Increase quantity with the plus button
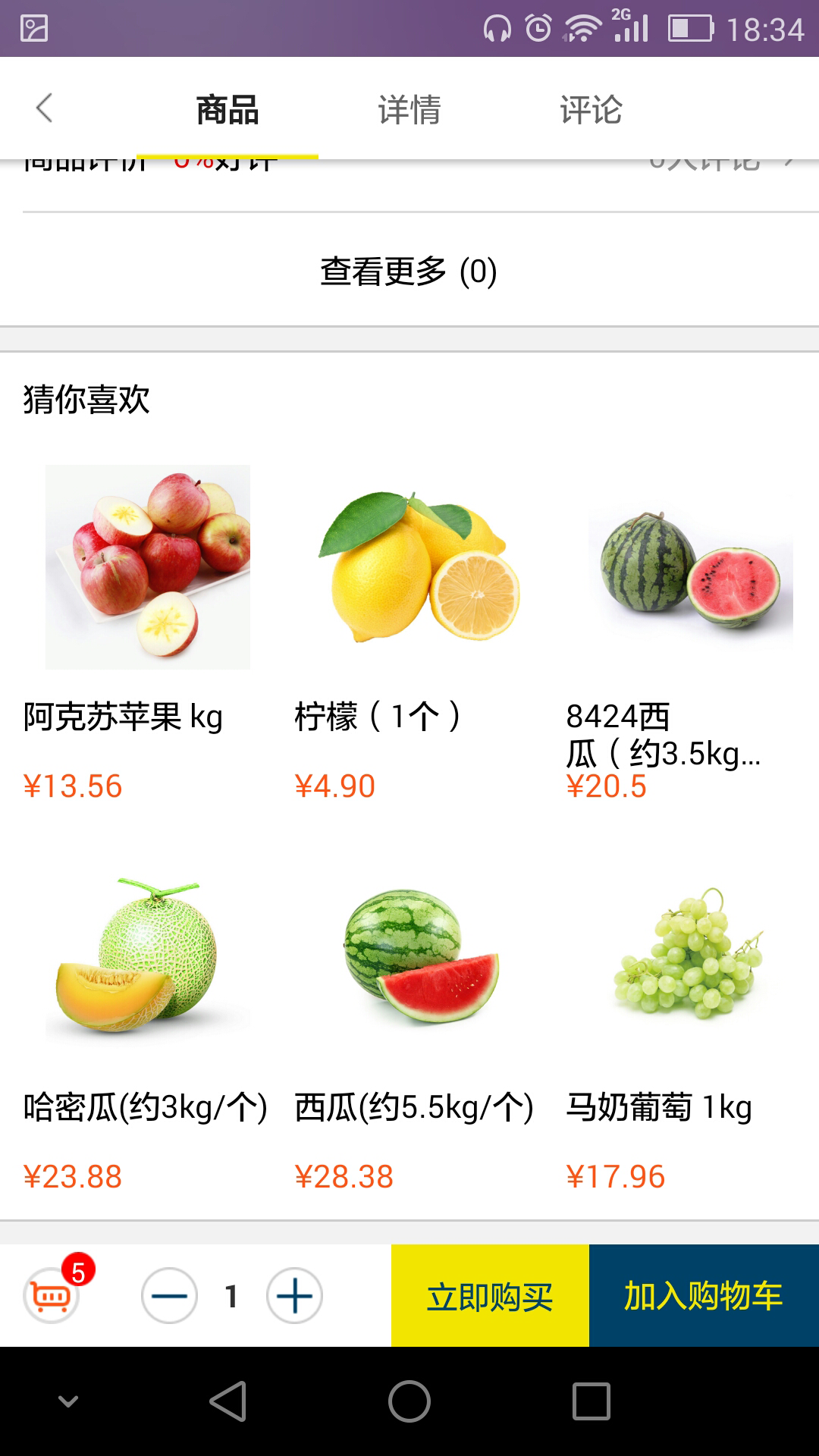This screenshot has height=1456, width=819. [x=294, y=1296]
